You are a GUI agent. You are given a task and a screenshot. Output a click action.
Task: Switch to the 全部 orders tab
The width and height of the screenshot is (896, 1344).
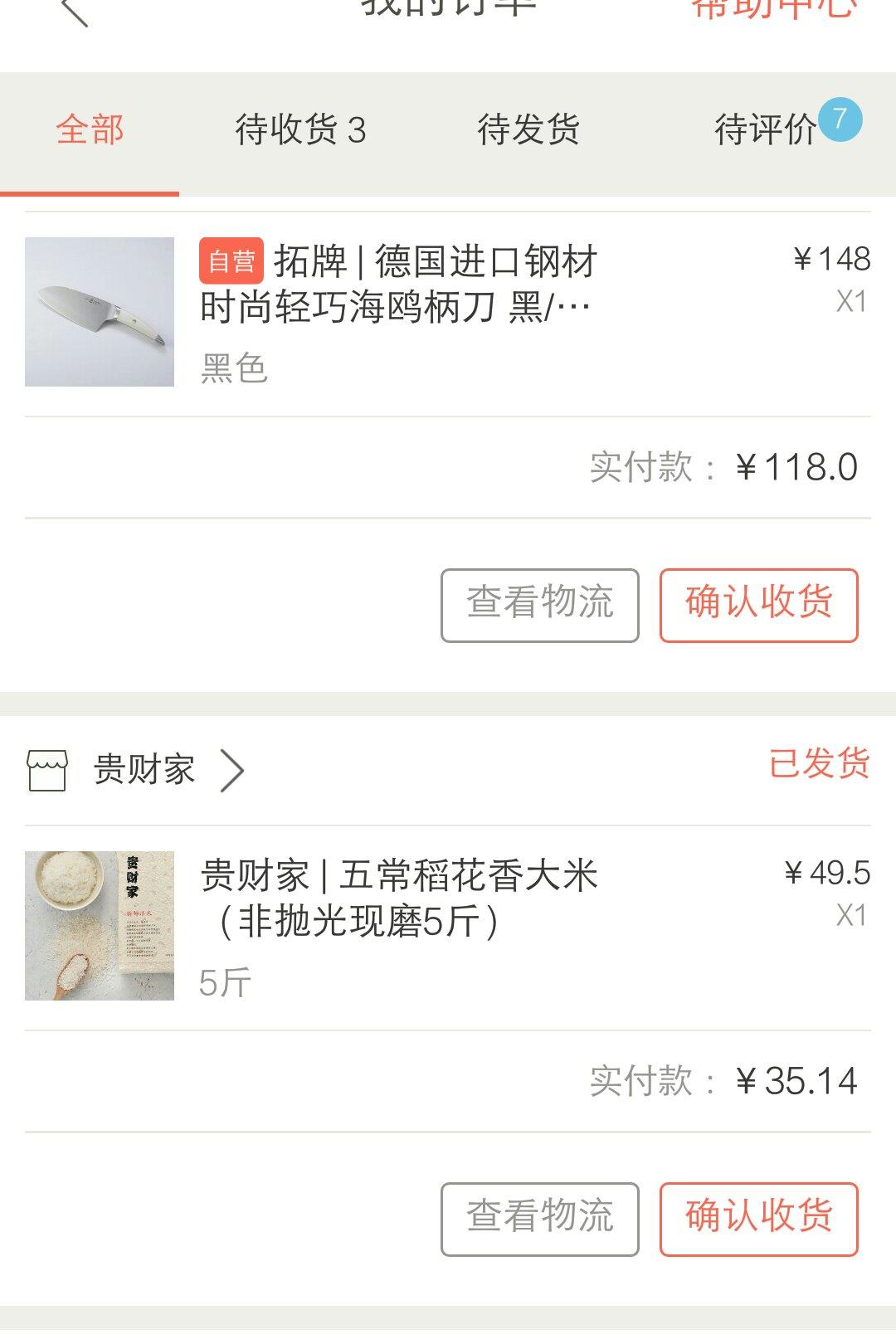tap(90, 130)
